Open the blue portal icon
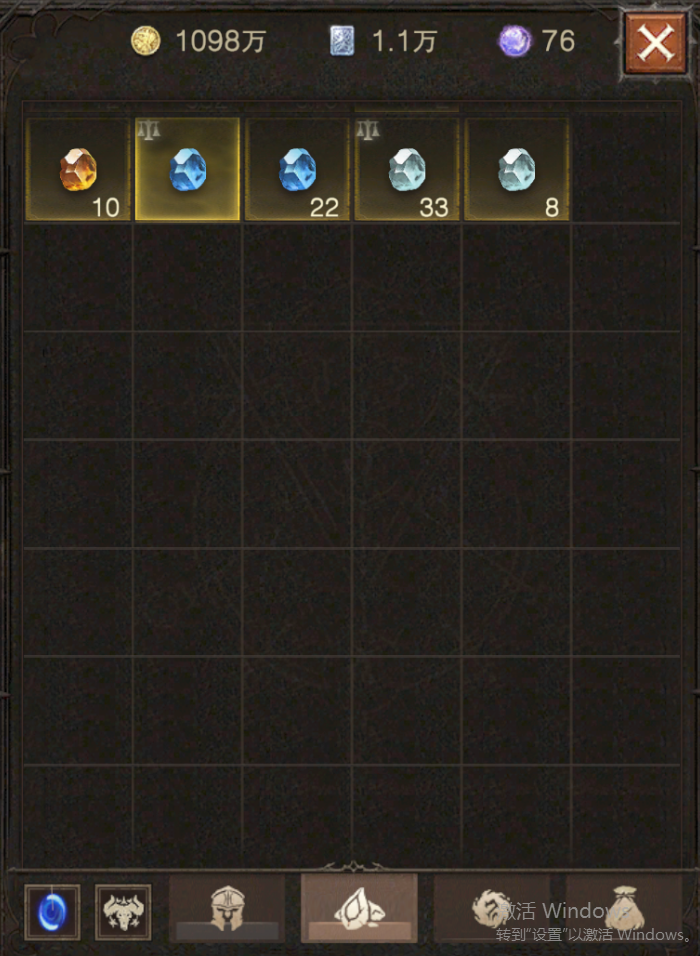 click(x=51, y=912)
